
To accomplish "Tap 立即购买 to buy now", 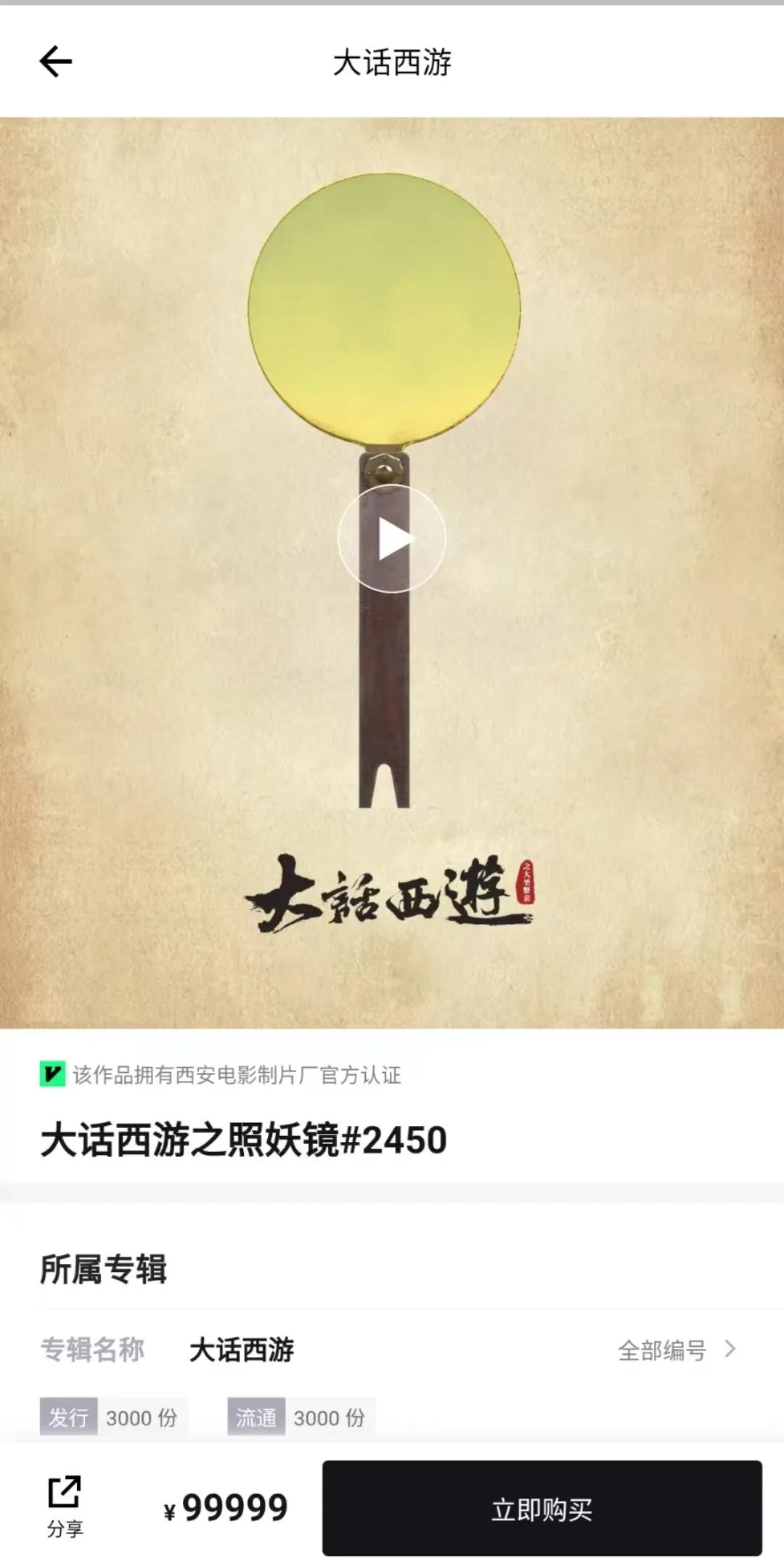I will click(x=542, y=1509).
